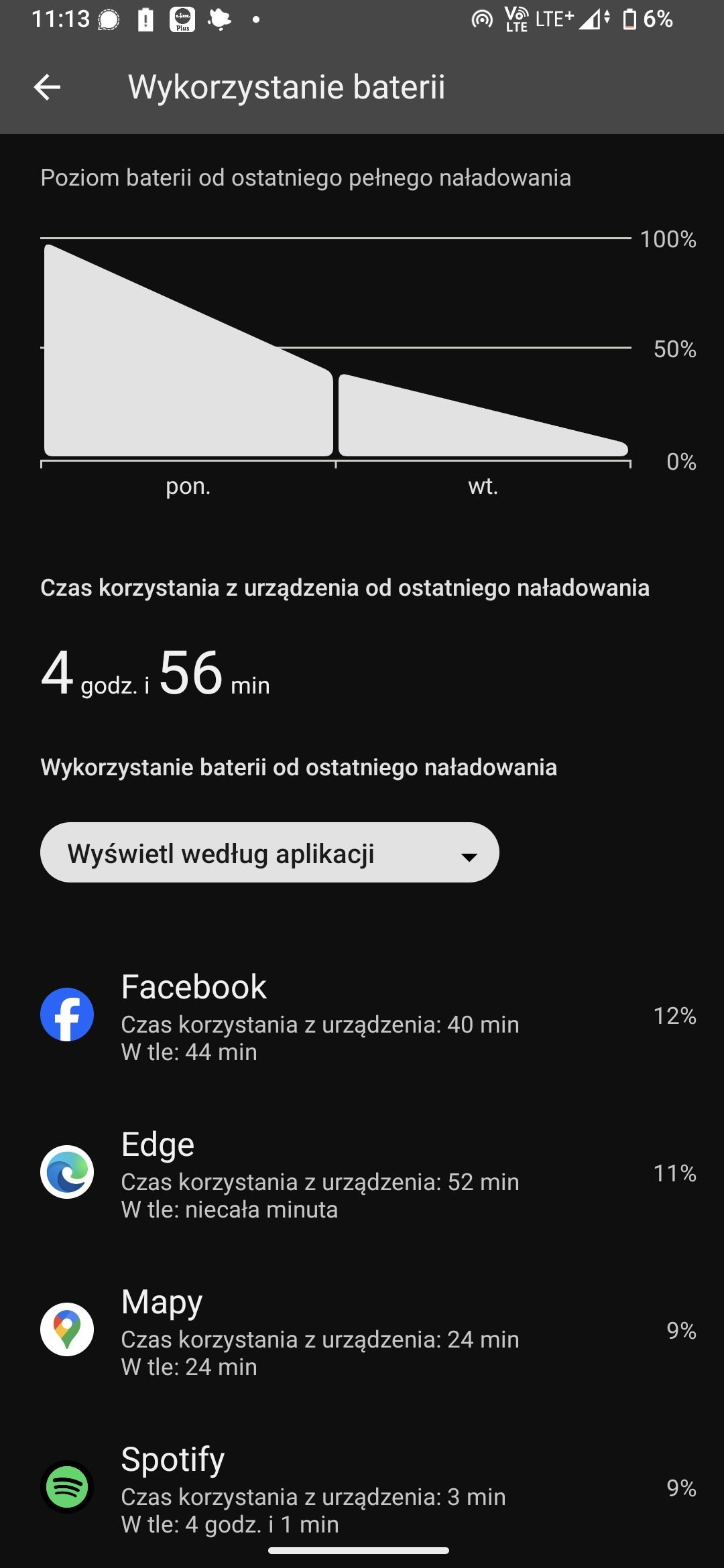
Task: Open Edge battery usage details
Action: 362,1173
